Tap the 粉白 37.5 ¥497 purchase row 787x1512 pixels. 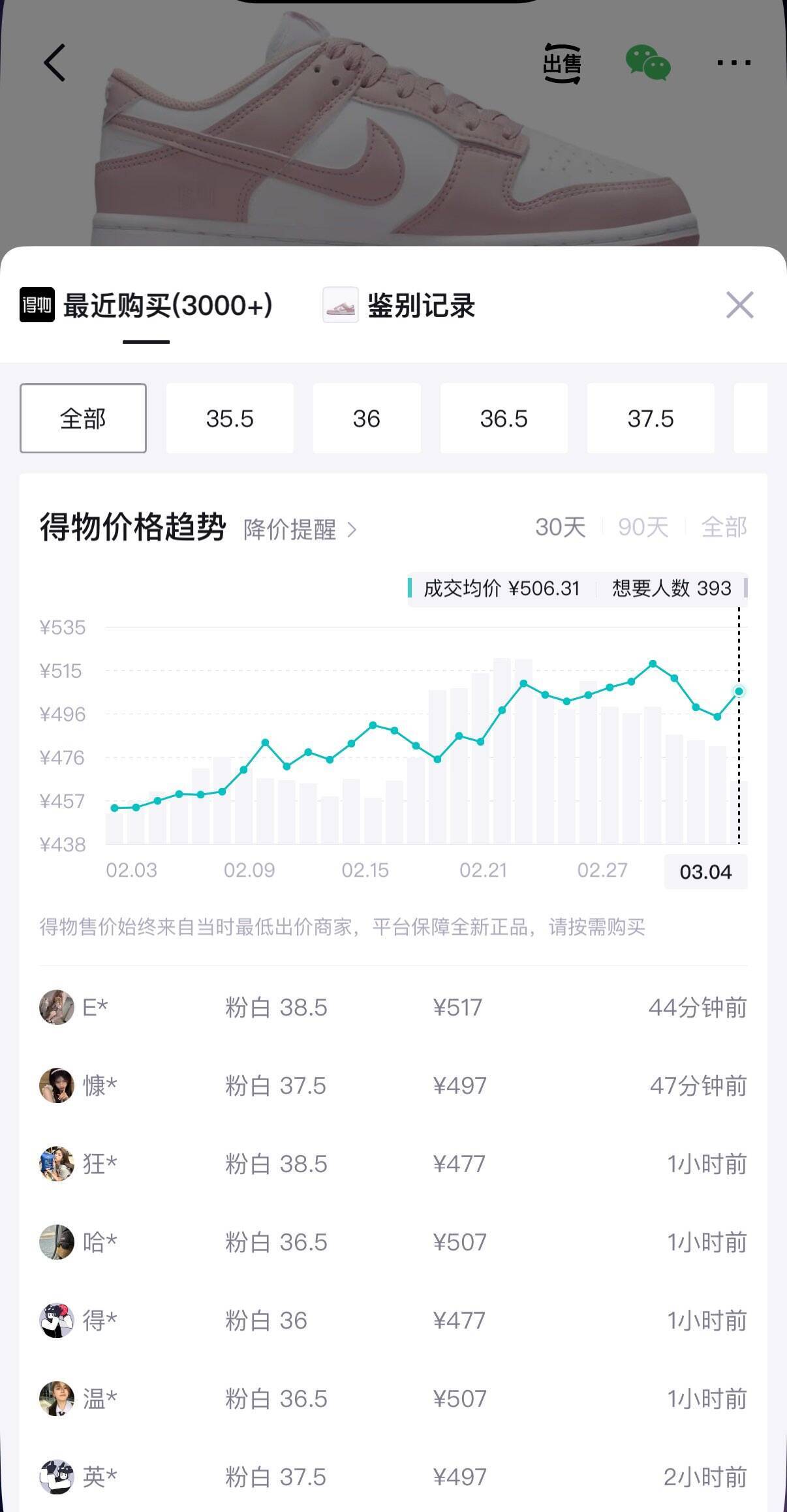(x=392, y=1086)
